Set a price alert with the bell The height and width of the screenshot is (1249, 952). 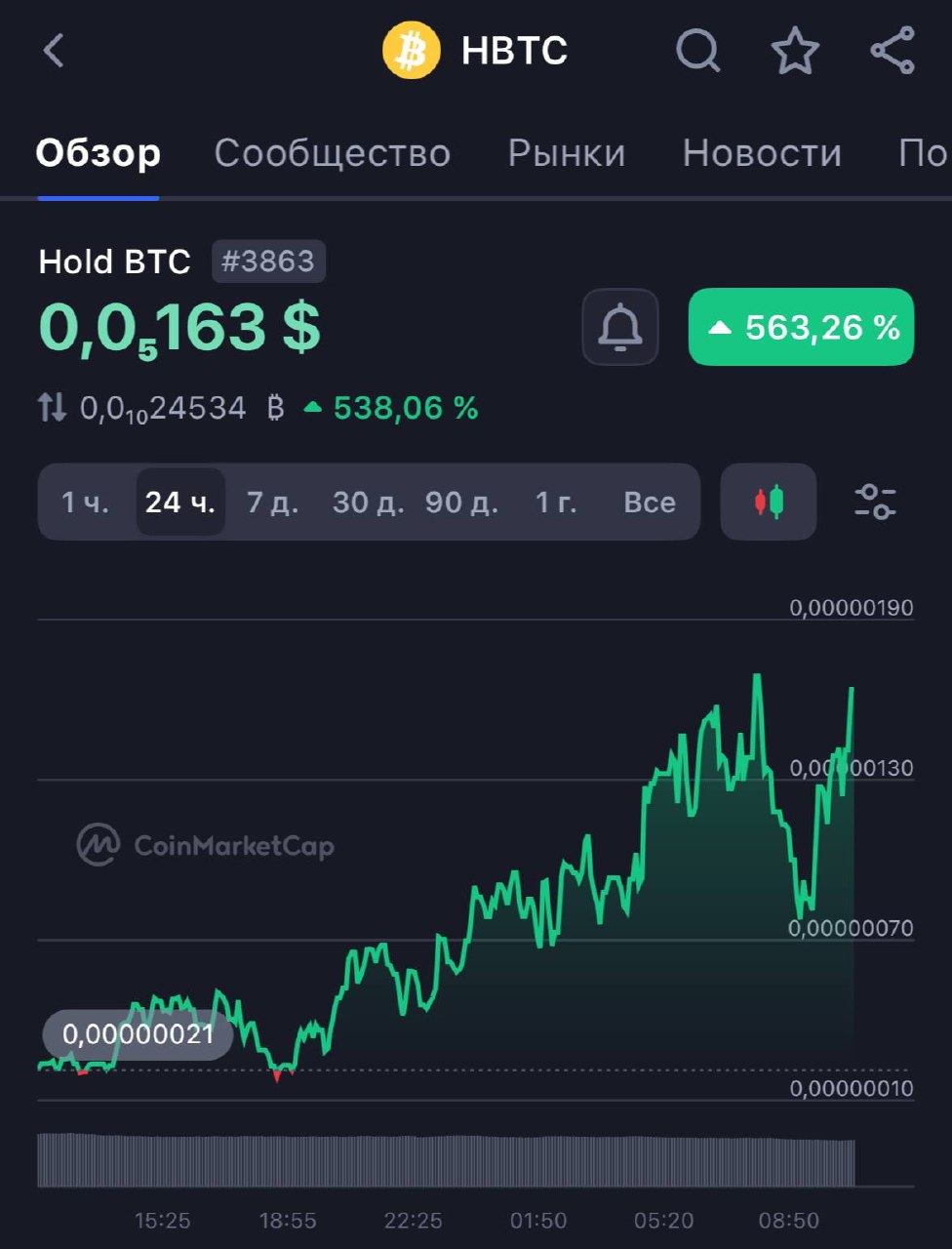(620, 327)
